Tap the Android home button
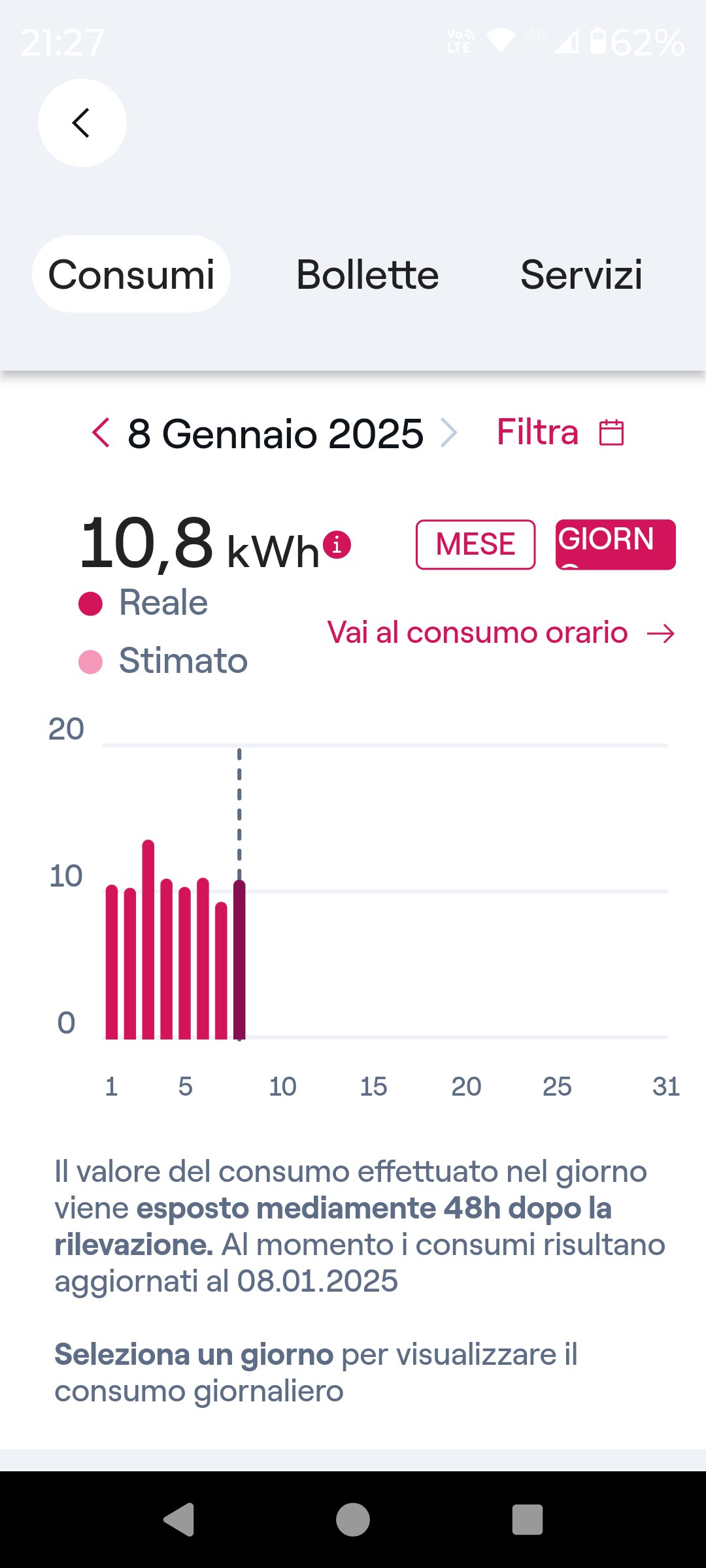This screenshot has width=706, height=1568. [x=353, y=1519]
